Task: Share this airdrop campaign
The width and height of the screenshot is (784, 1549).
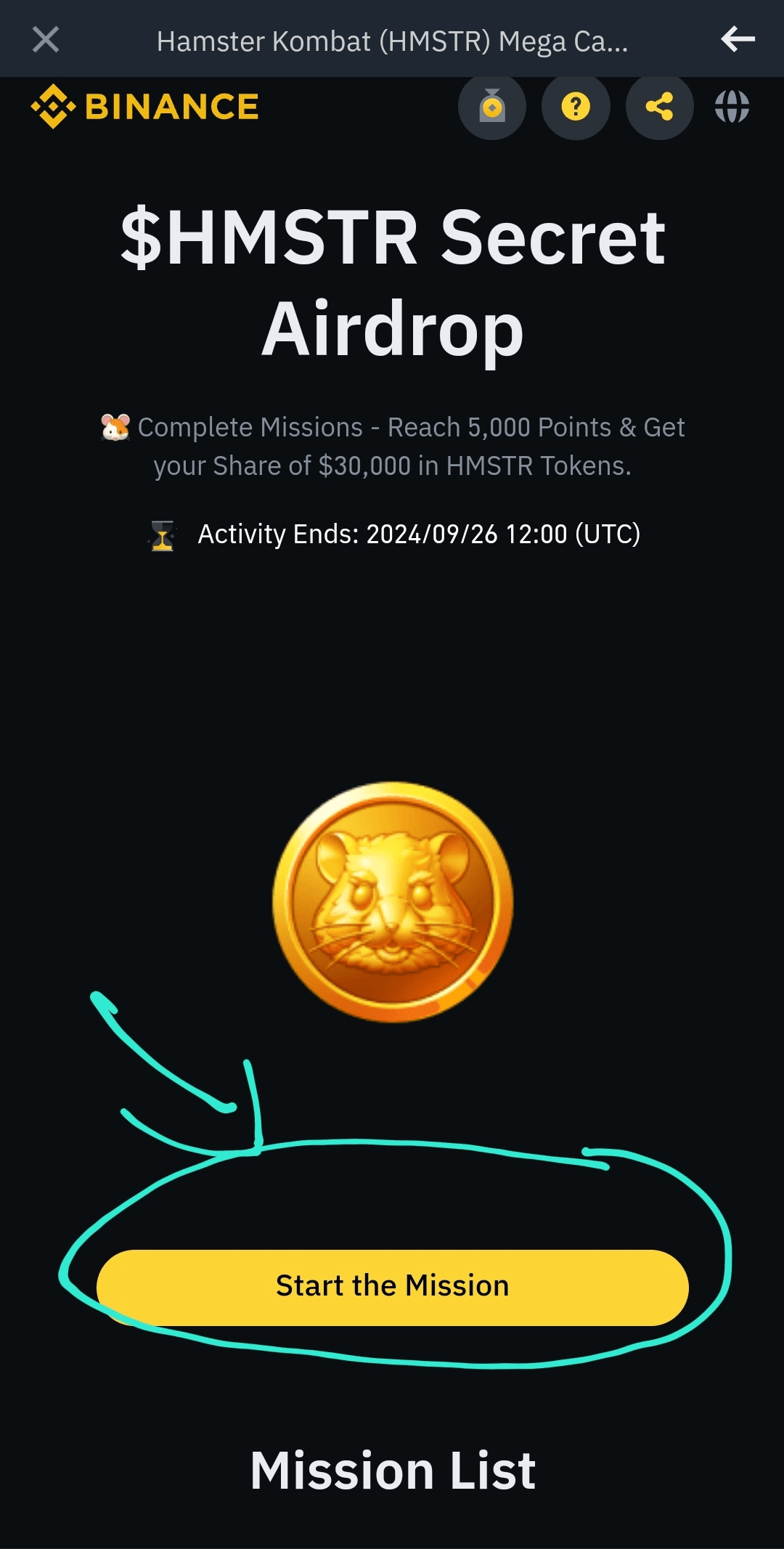Action: 659,107
